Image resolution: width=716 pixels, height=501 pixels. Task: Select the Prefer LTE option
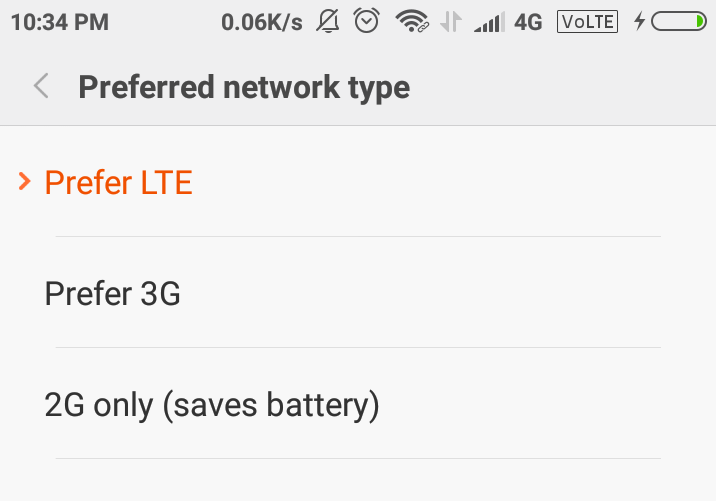pos(119,182)
